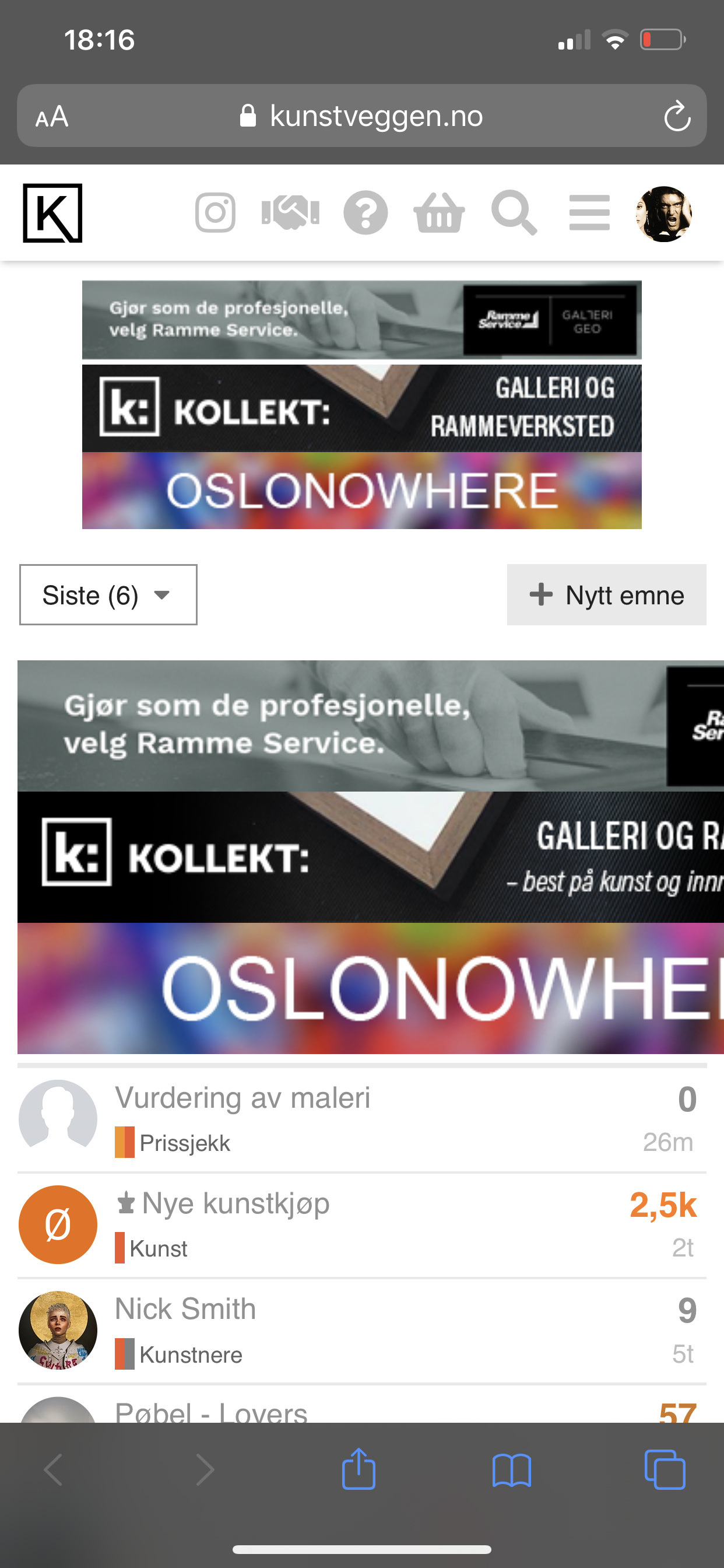
Task: Tap the small OSLONOWHERE banner ad
Action: point(362,491)
